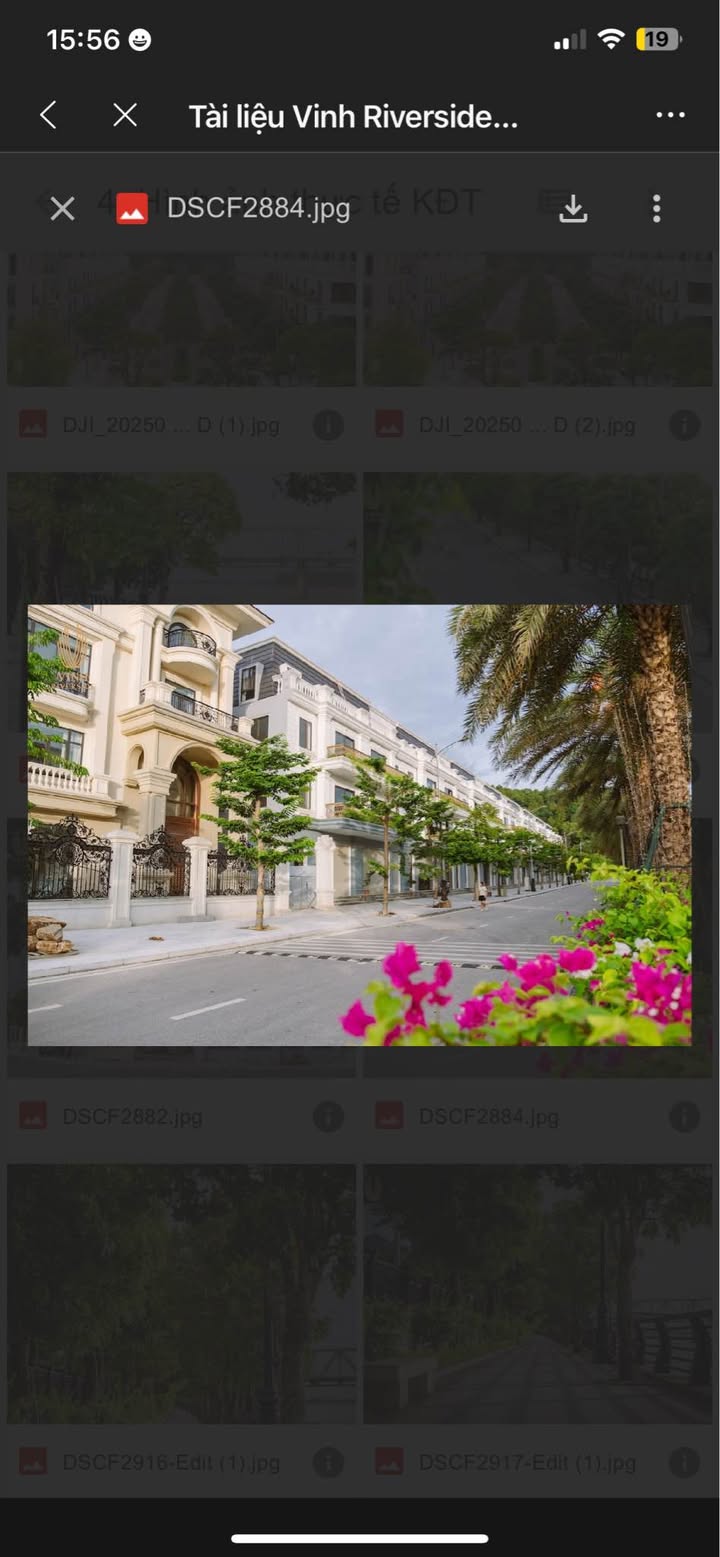Open more options for DSCF2884.jpg

[656, 208]
